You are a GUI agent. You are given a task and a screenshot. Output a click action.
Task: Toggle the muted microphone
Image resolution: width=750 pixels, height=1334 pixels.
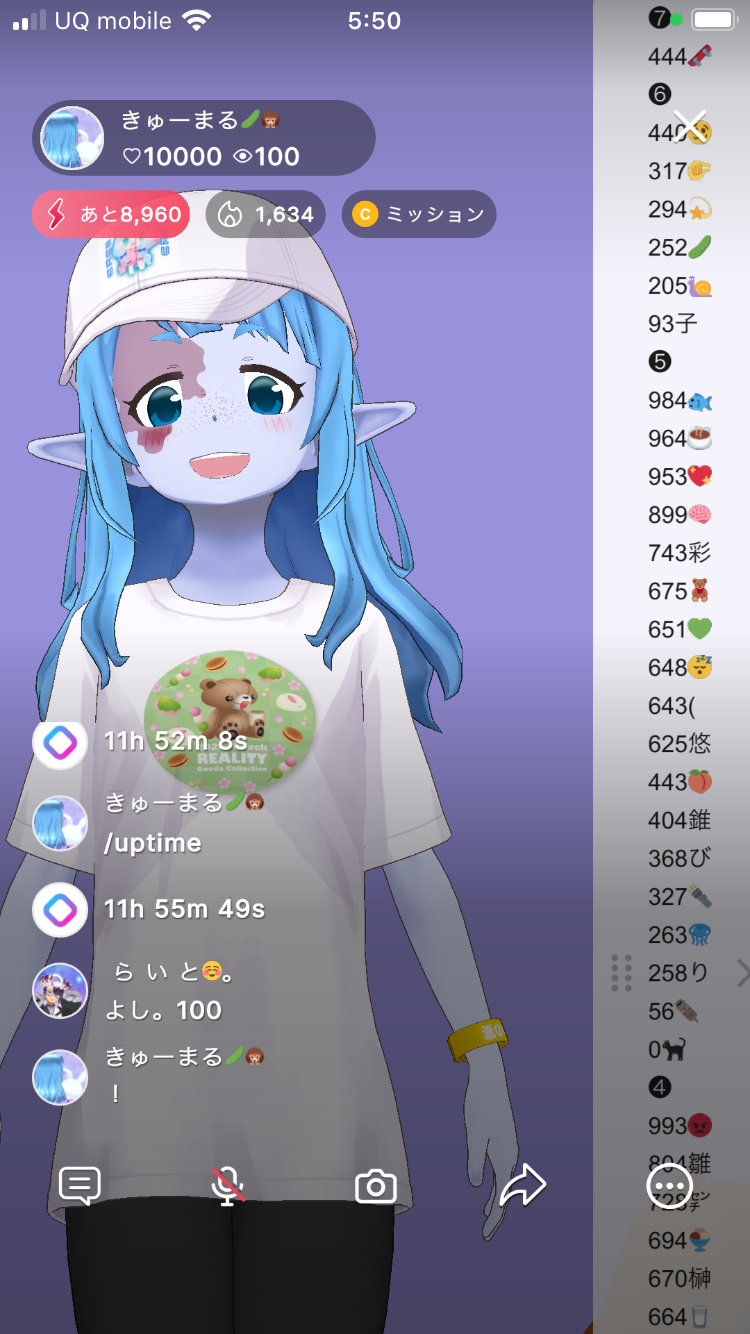tap(228, 1186)
